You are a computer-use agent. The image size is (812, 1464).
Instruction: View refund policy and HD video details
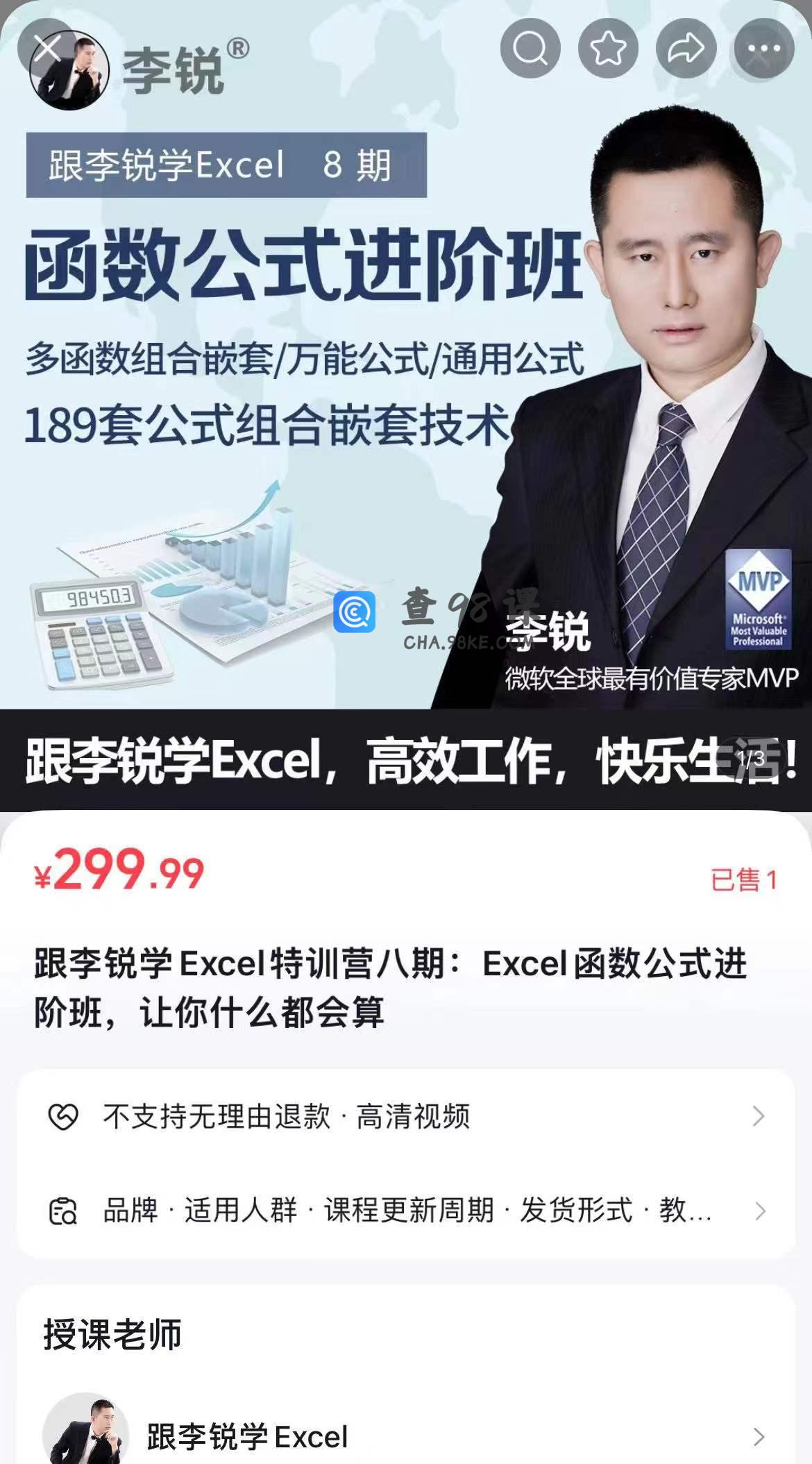tap(406, 1116)
